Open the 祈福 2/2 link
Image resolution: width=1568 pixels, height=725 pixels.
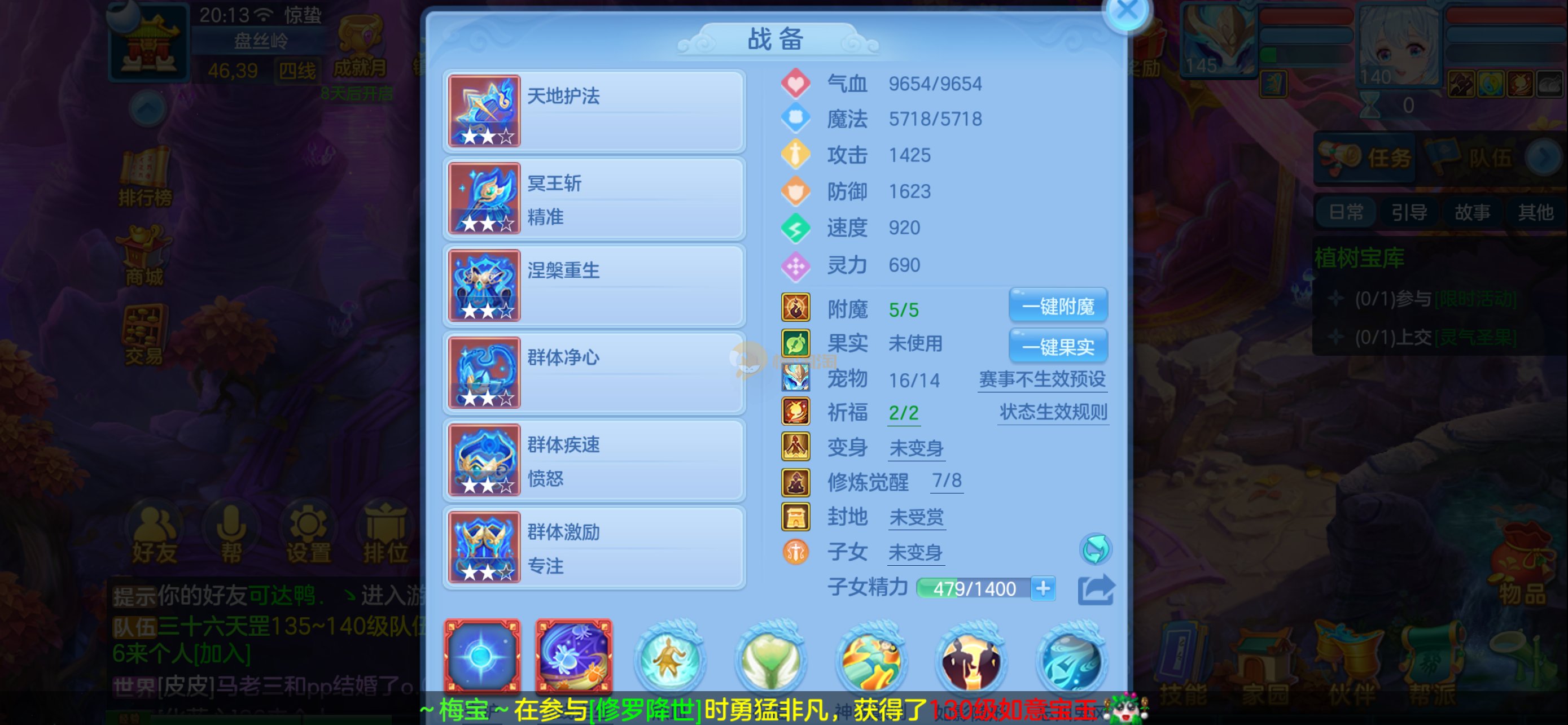tap(903, 413)
